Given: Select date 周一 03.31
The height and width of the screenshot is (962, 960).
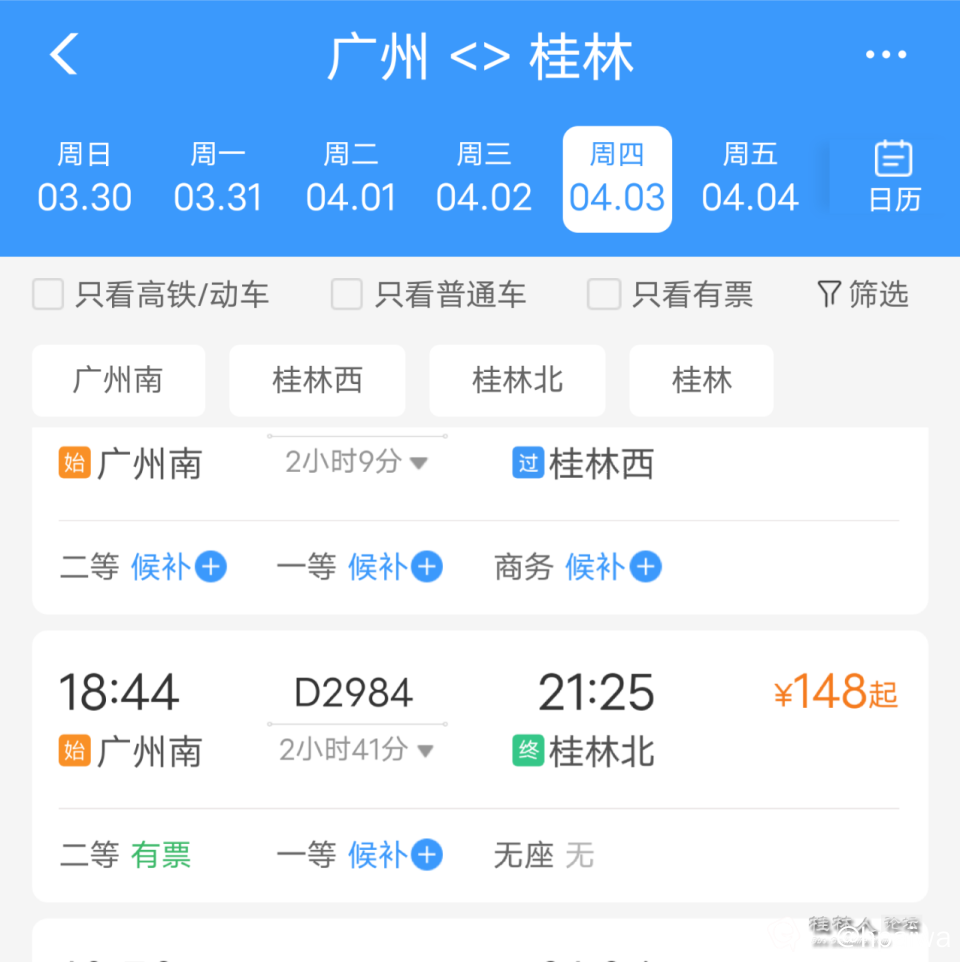Looking at the screenshot, I should (218, 178).
